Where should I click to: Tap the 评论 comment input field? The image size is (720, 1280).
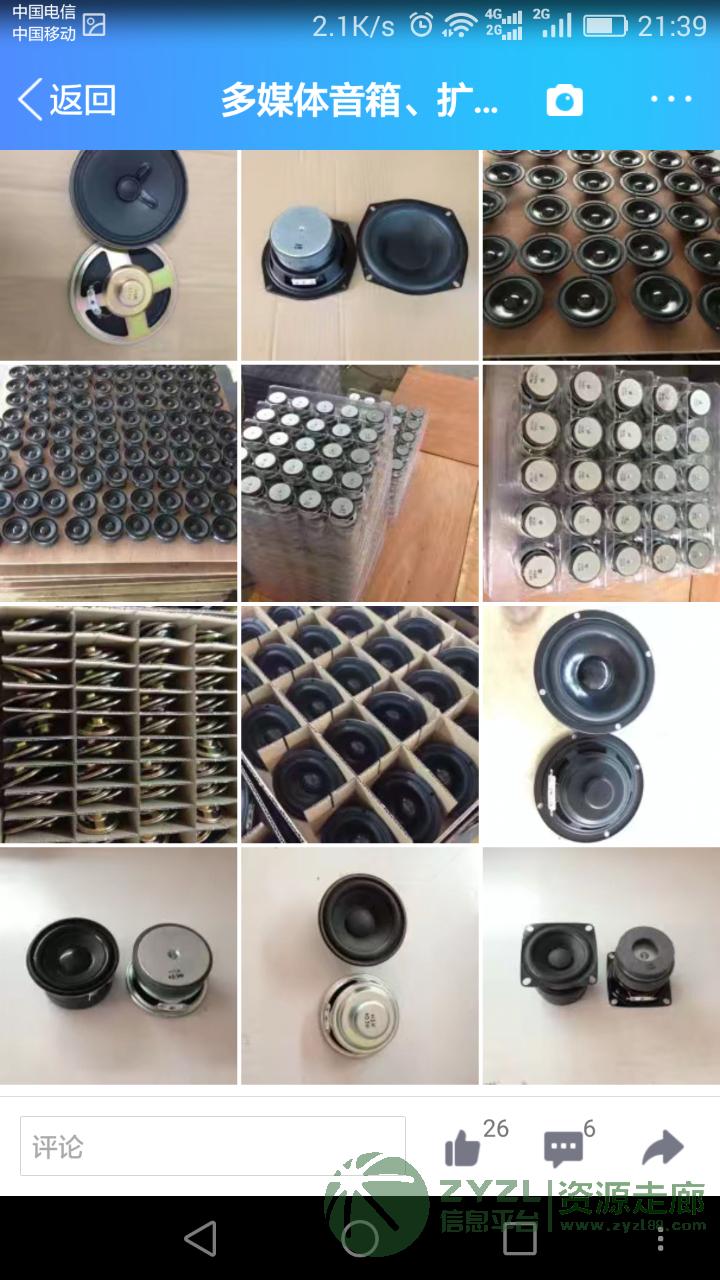213,1146
